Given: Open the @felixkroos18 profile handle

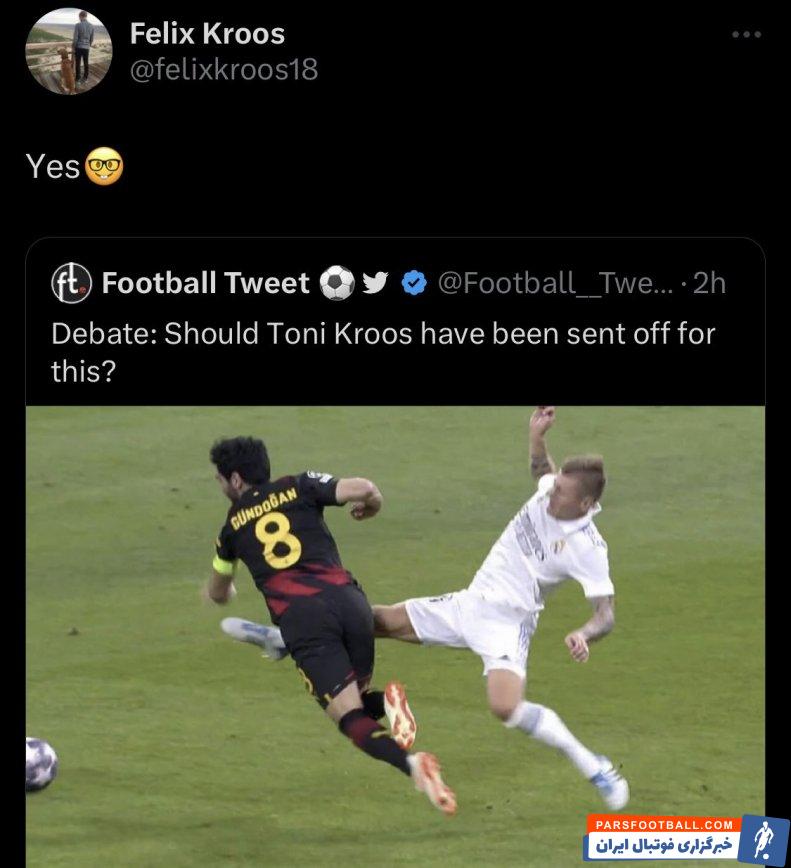Looking at the screenshot, I should click(224, 70).
